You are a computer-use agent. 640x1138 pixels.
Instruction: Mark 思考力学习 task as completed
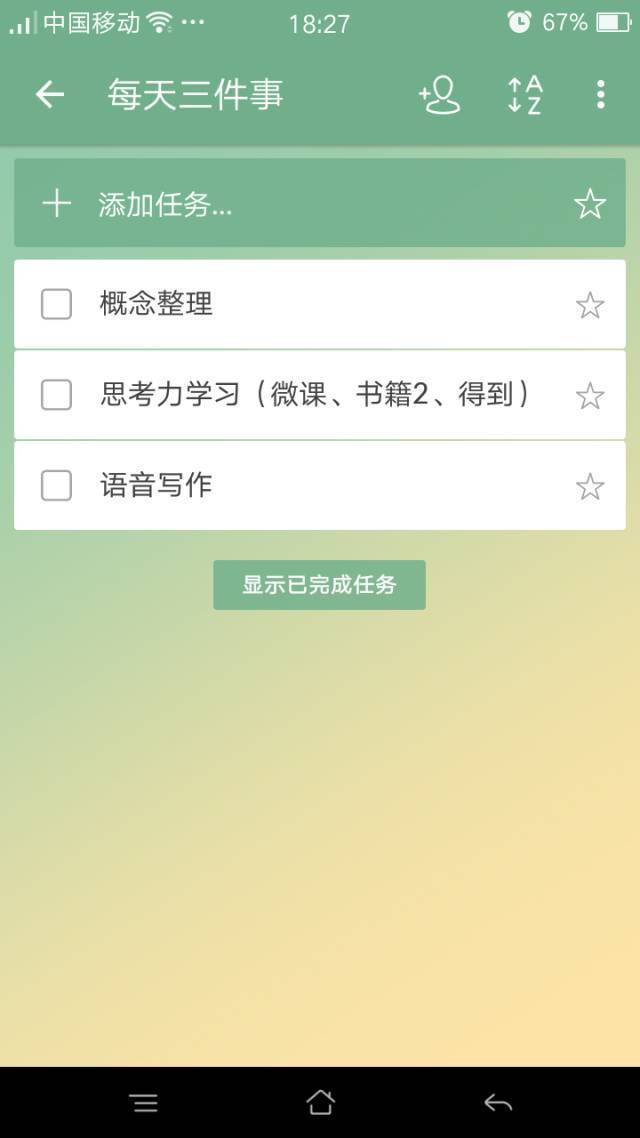pyautogui.click(x=56, y=395)
